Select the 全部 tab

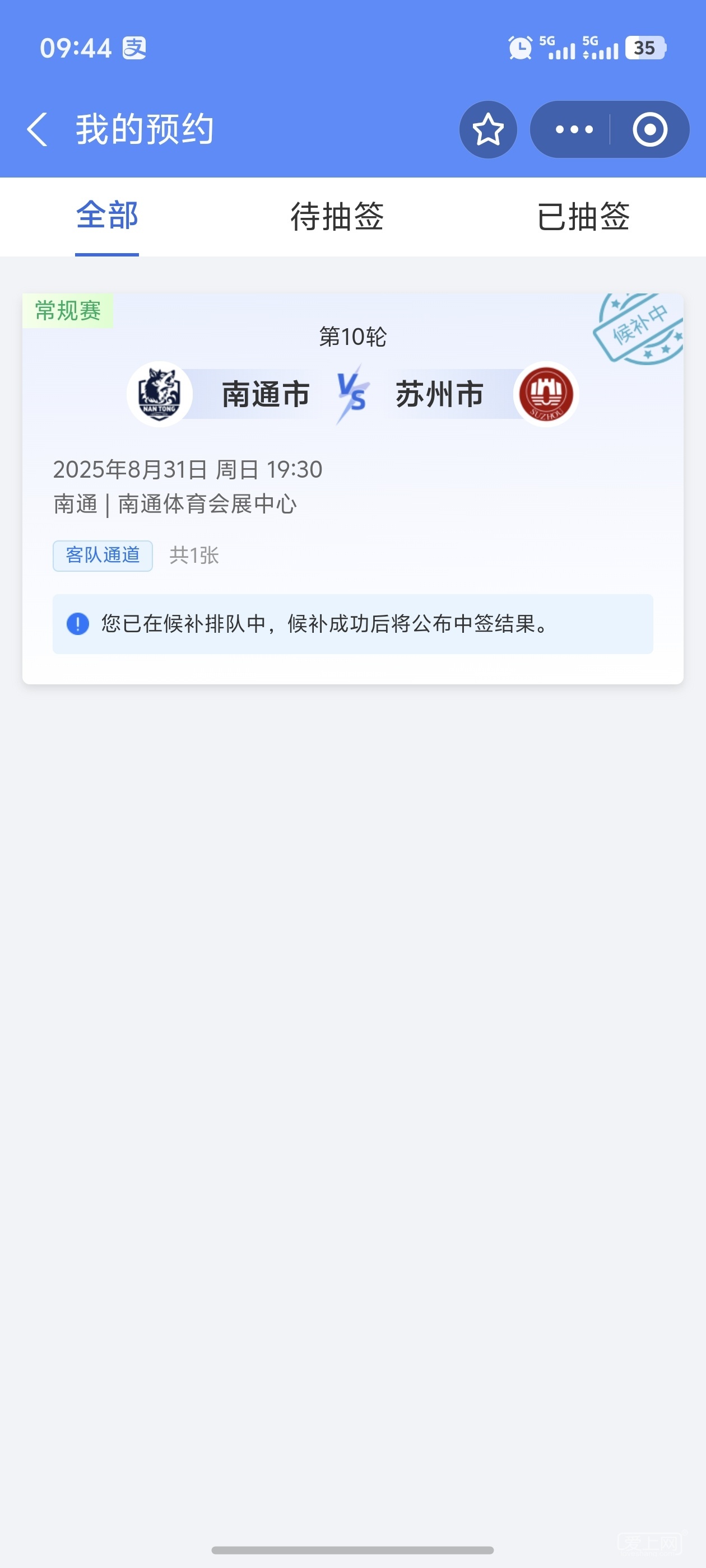(107, 216)
